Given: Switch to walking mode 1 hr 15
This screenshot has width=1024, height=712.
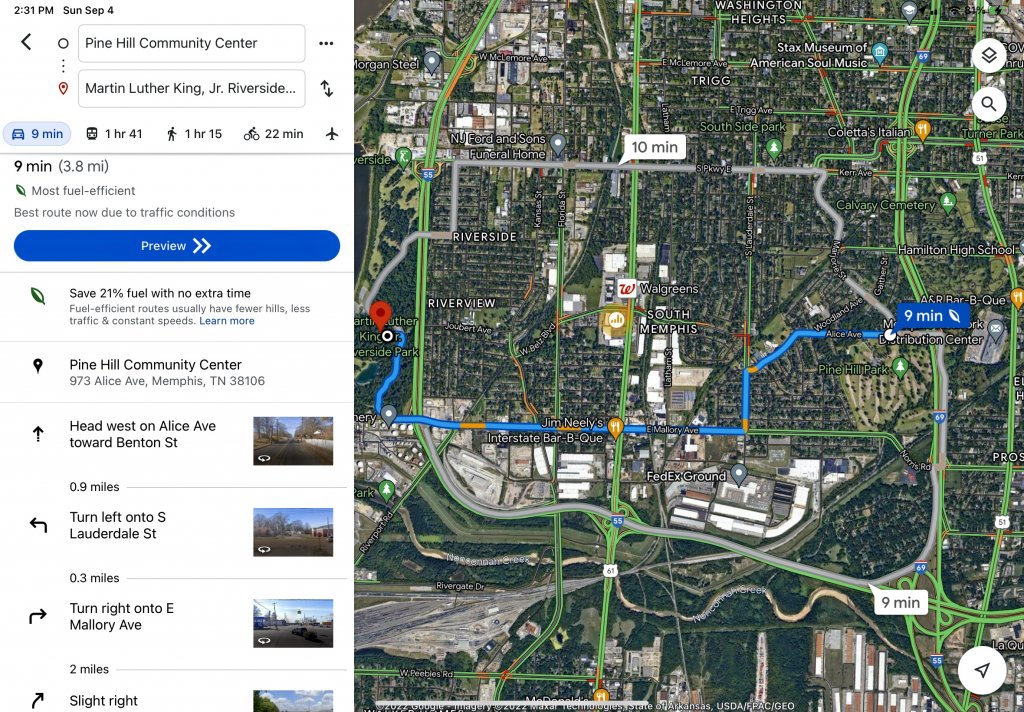Looking at the screenshot, I should tap(194, 134).
